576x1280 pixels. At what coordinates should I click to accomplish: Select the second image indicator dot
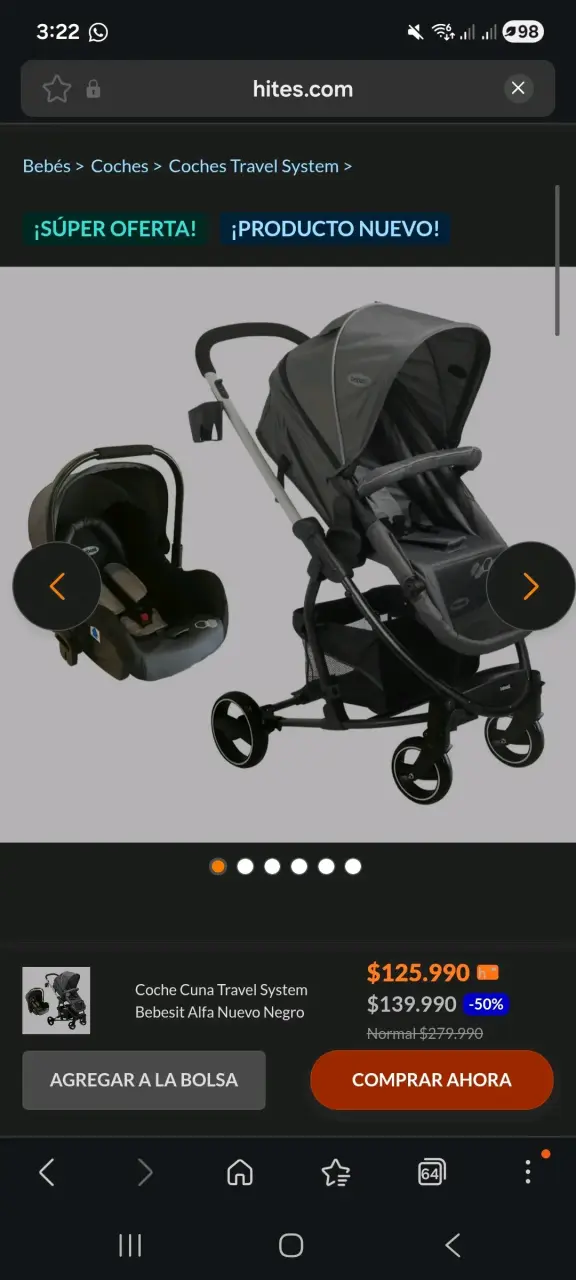[245, 867]
